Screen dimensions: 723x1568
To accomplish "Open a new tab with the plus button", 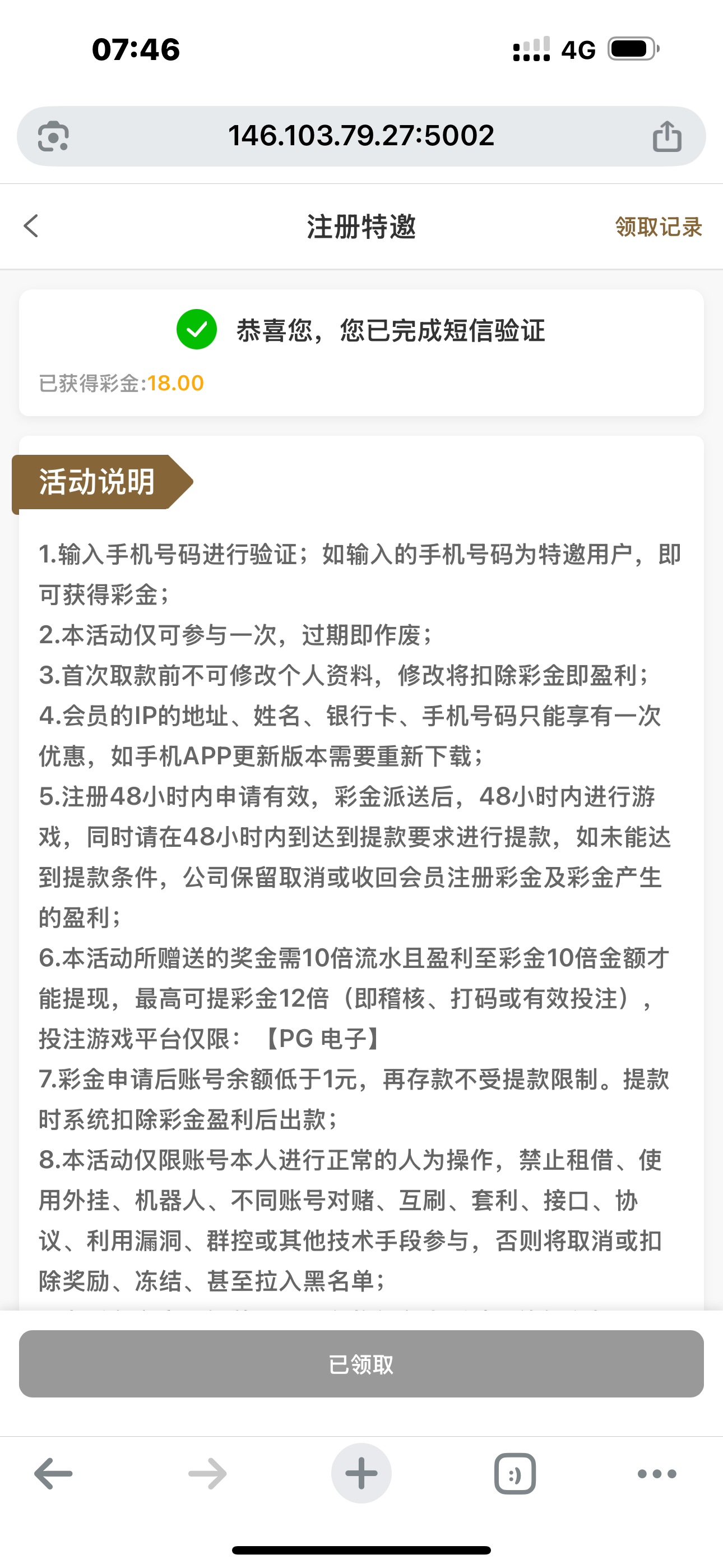I will coord(361,1474).
